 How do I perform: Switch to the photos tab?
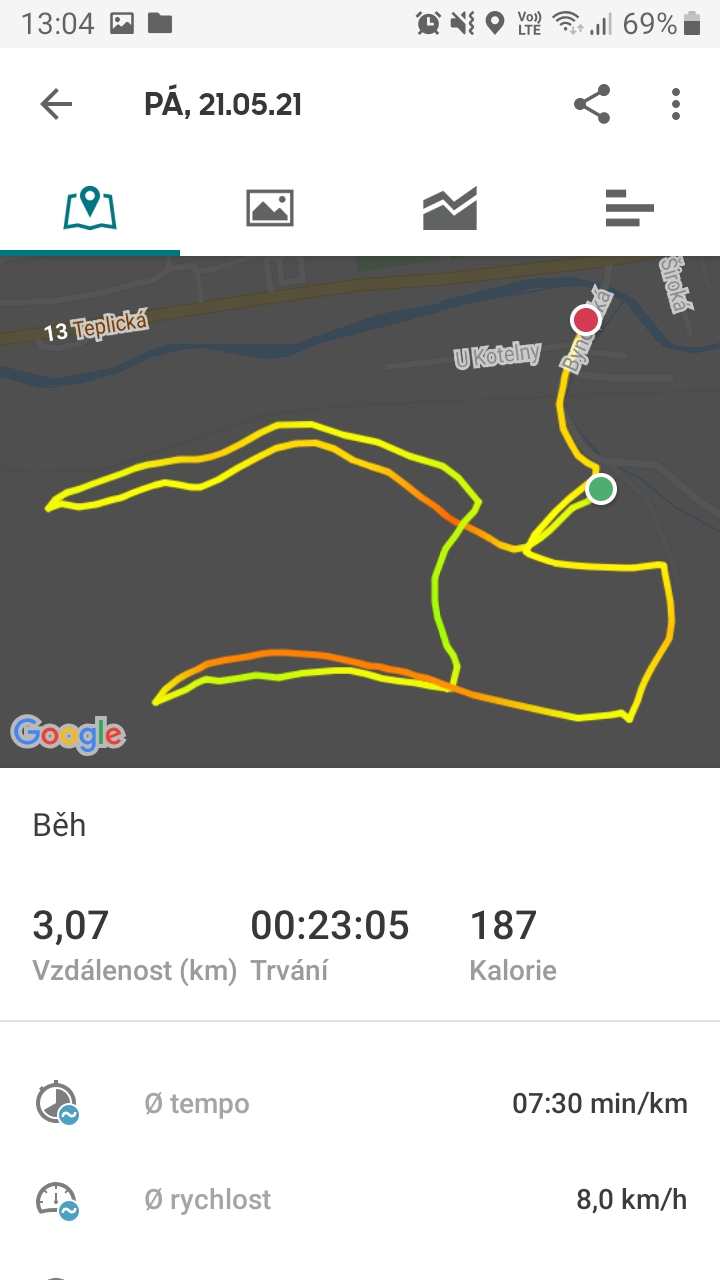[x=270, y=208]
